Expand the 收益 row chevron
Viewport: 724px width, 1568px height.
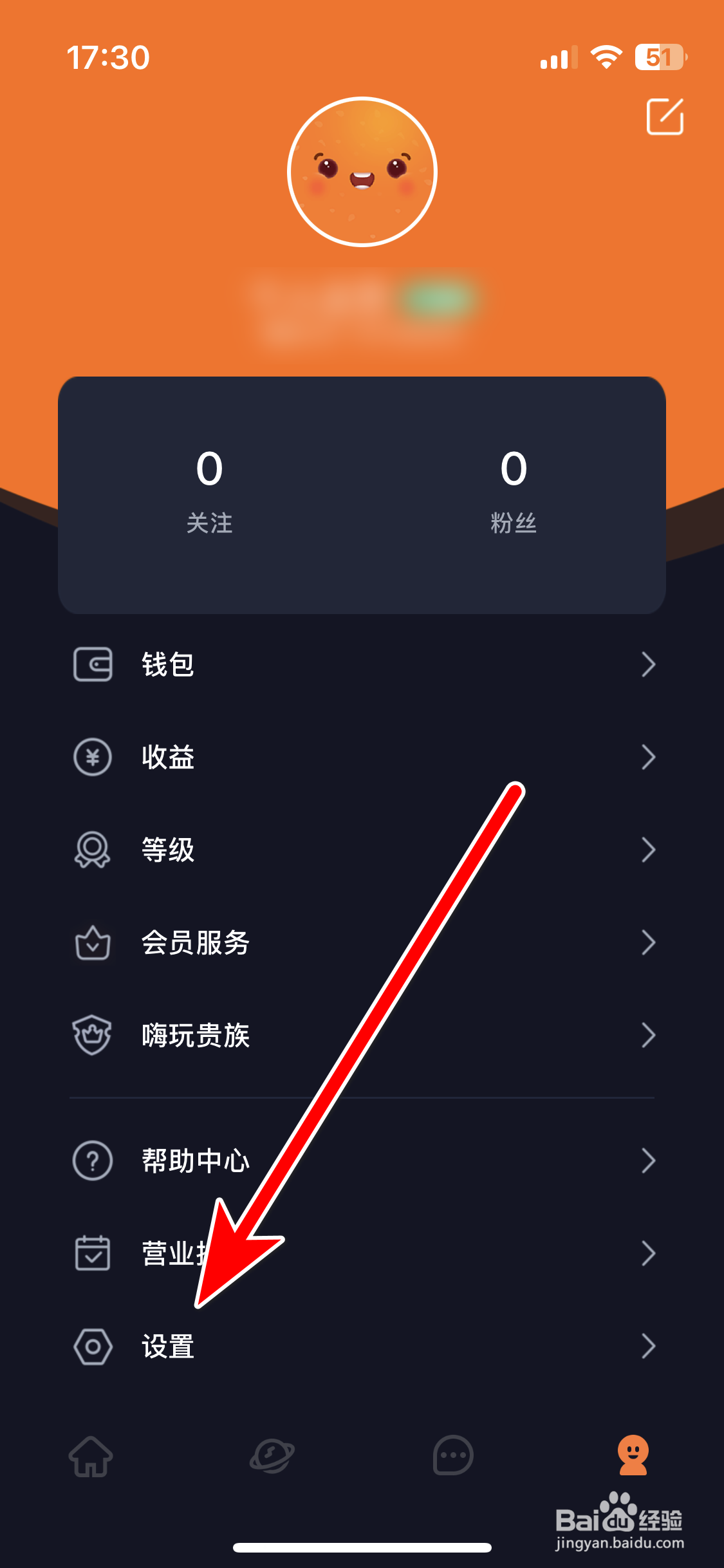(649, 758)
